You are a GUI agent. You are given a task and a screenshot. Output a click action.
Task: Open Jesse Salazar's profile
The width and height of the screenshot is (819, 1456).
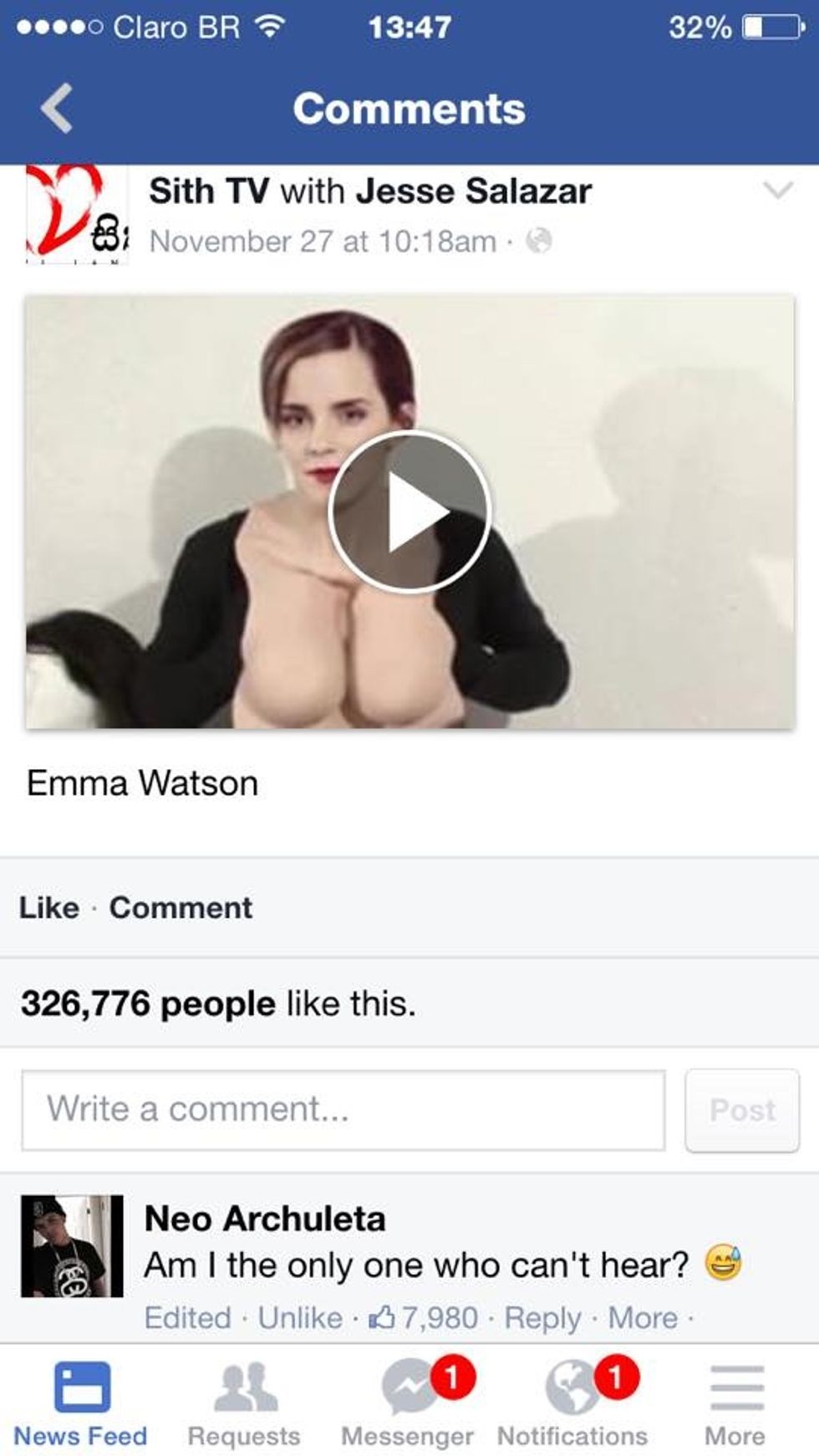474,191
